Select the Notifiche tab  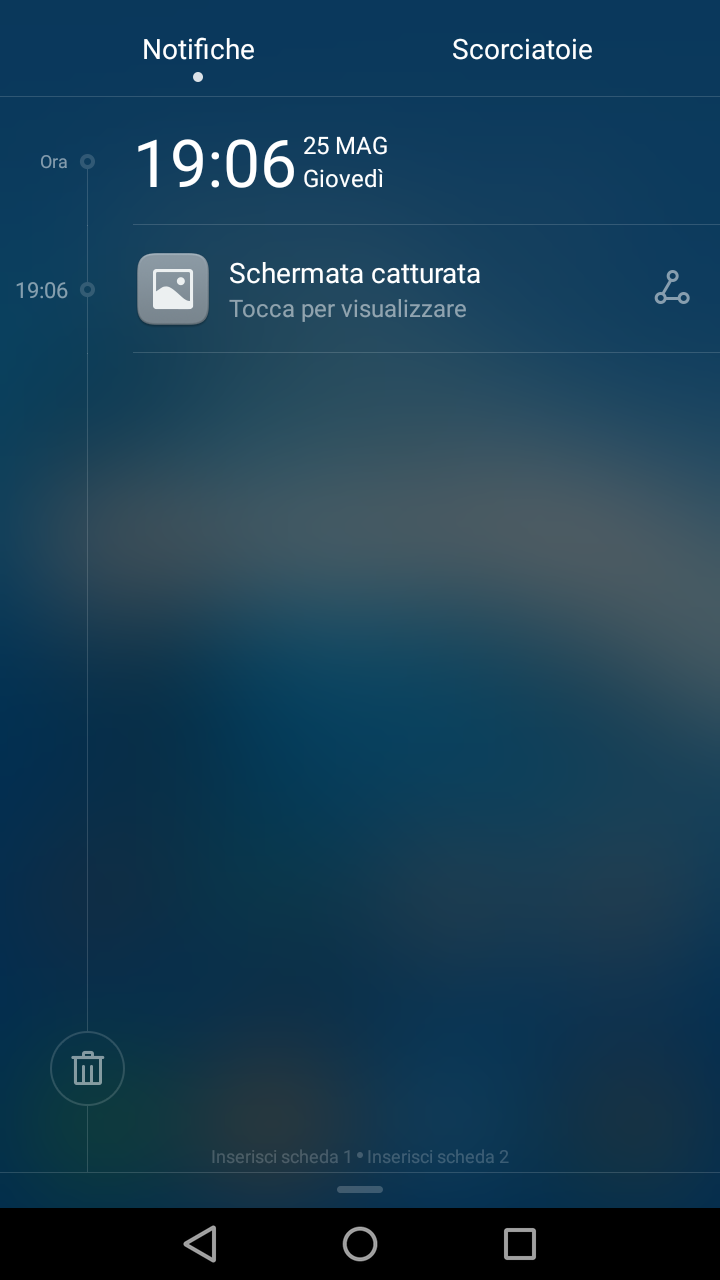point(198,50)
